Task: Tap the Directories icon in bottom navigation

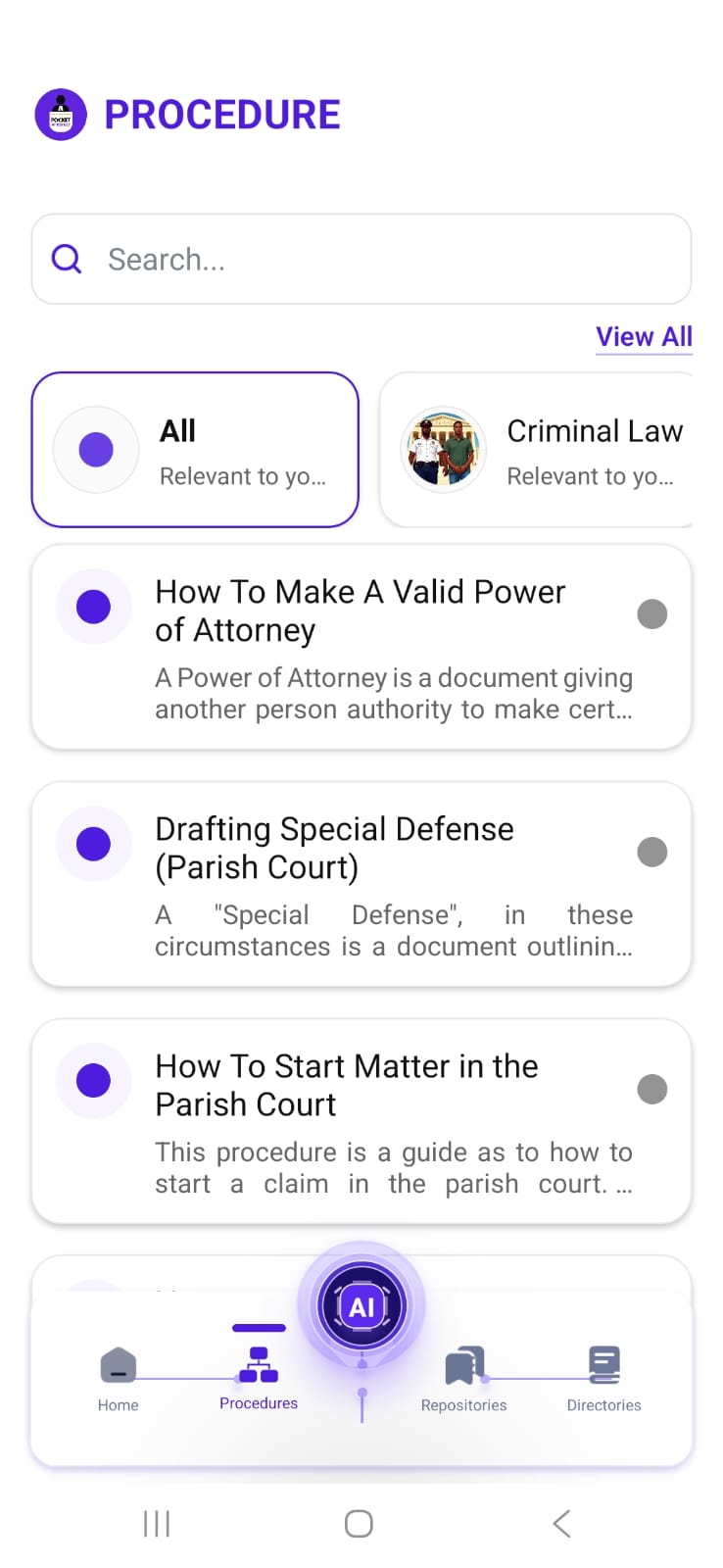Action: coord(603,1362)
